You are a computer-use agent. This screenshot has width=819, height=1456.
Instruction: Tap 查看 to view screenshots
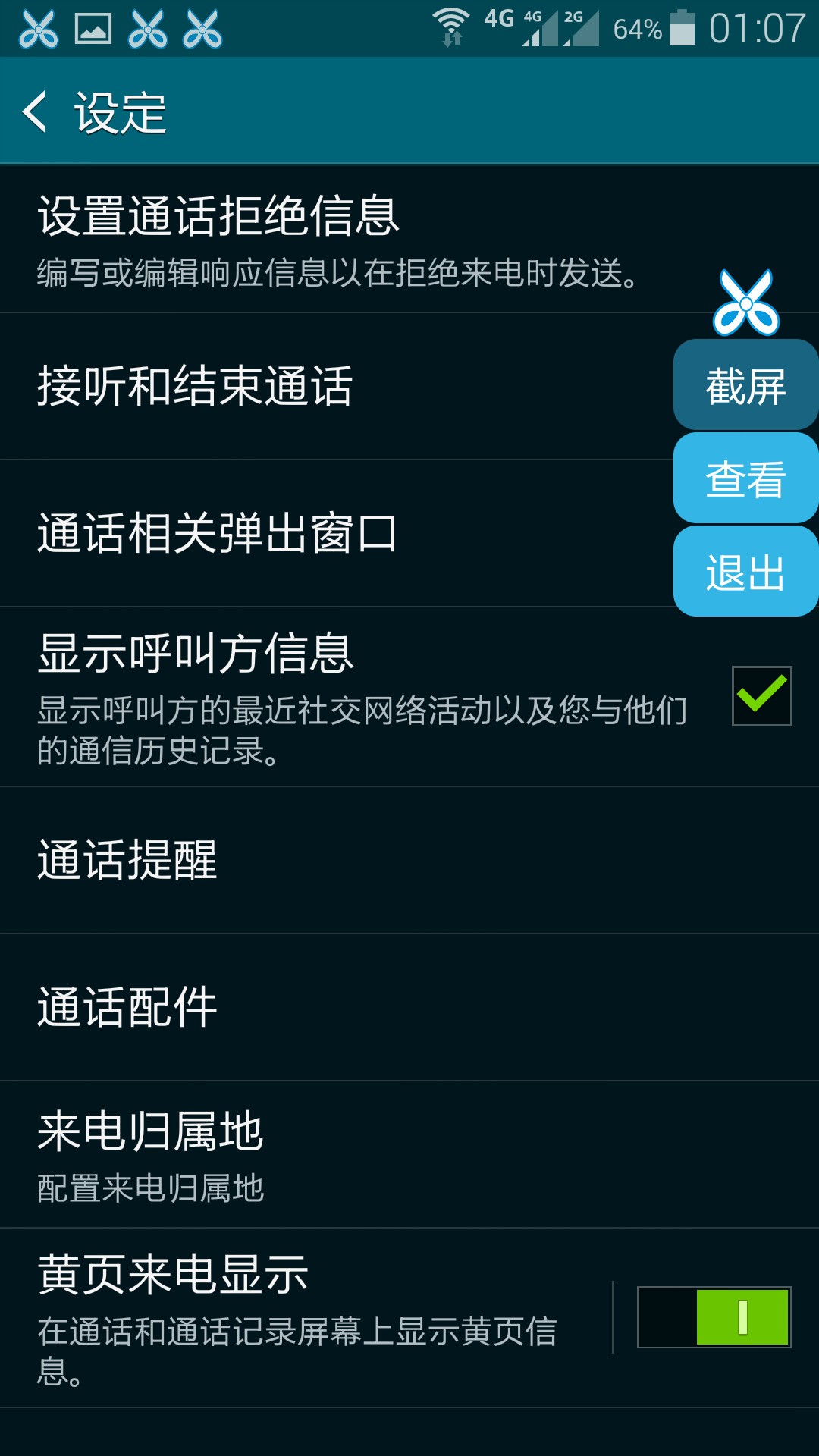[745, 479]
